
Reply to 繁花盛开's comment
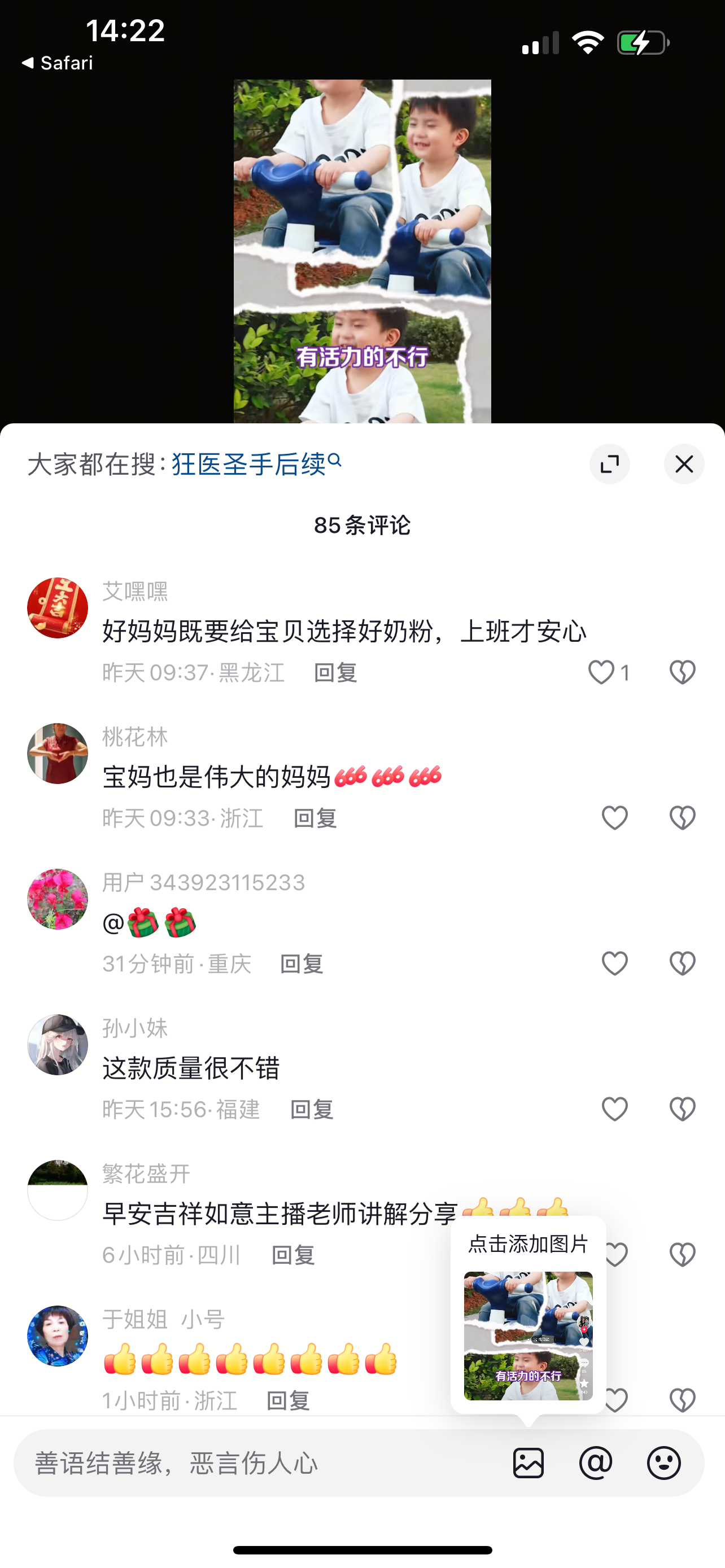(293, 1255)
